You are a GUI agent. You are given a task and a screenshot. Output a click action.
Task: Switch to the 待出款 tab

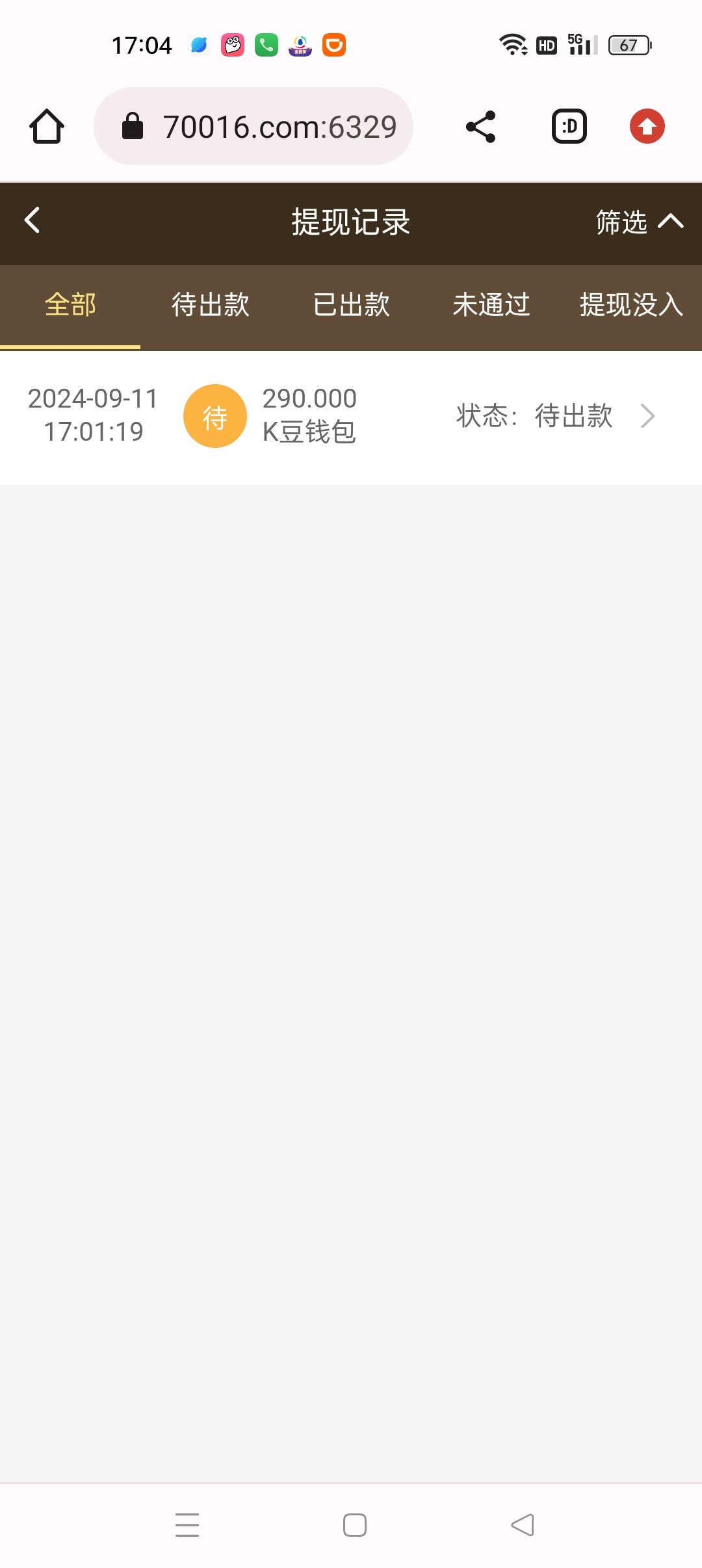(x=210, y=304)
